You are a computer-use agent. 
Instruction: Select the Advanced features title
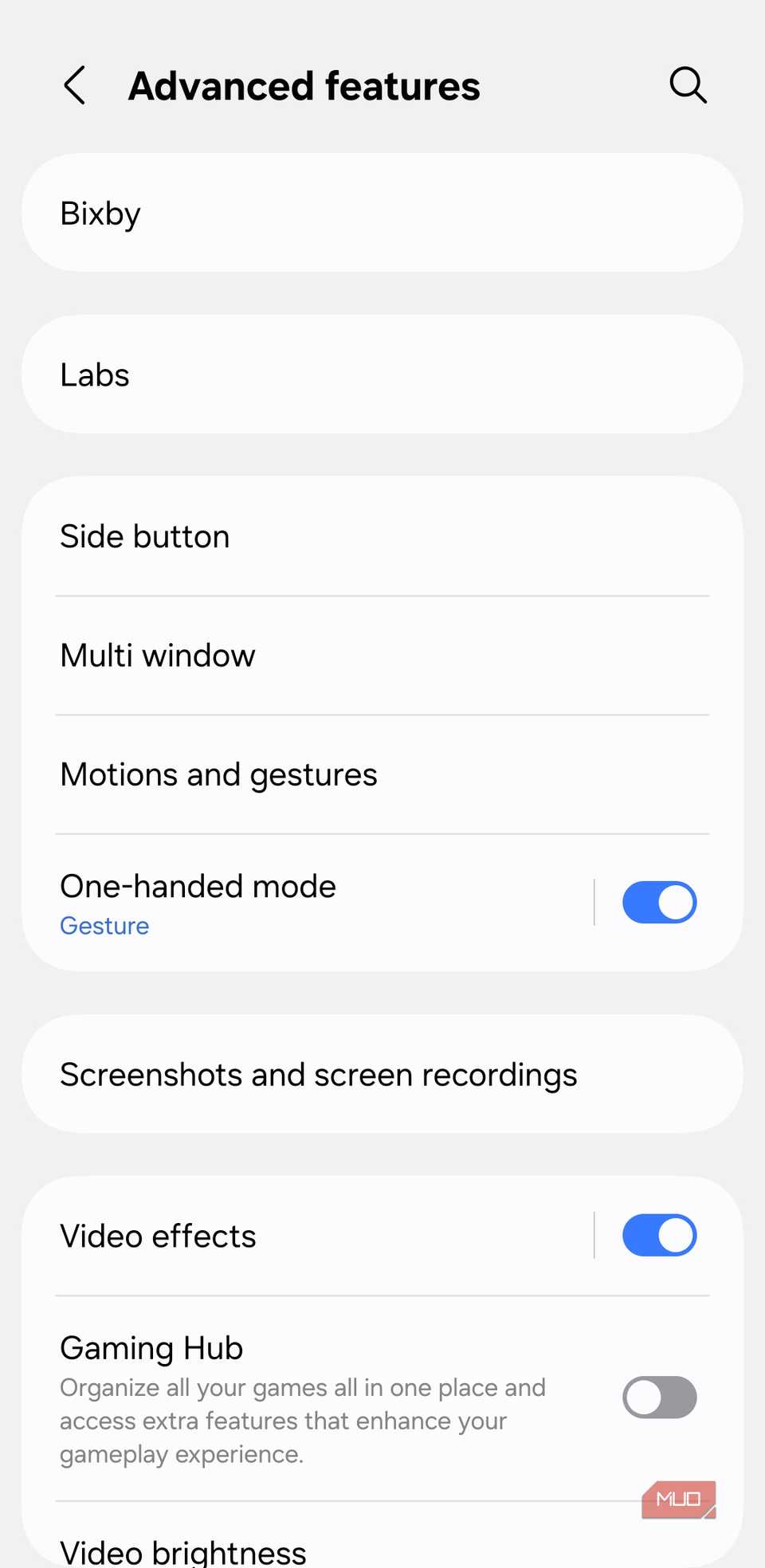tap(304, 85)
